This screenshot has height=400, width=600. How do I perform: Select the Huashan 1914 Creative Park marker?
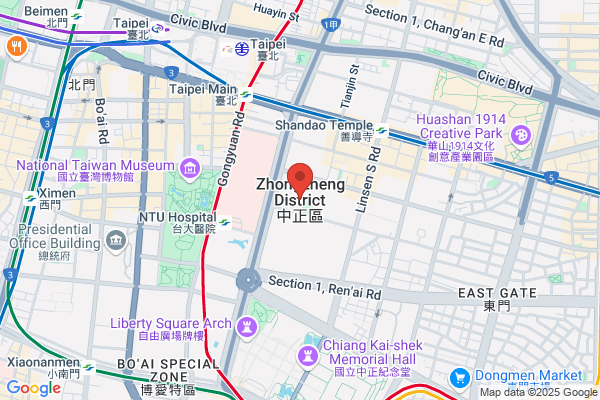click(521, 136)
